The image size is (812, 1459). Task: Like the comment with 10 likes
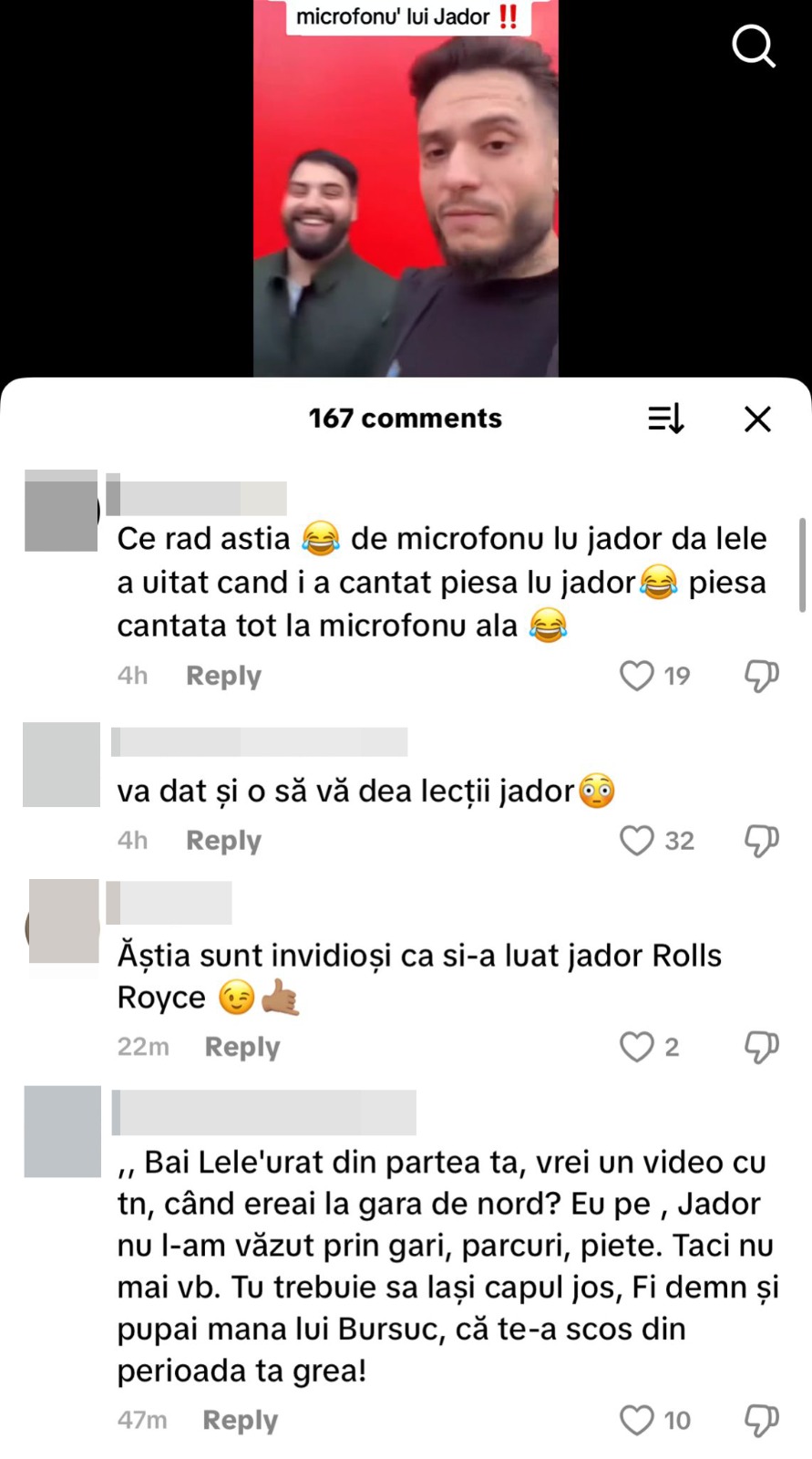point(637,1420)
